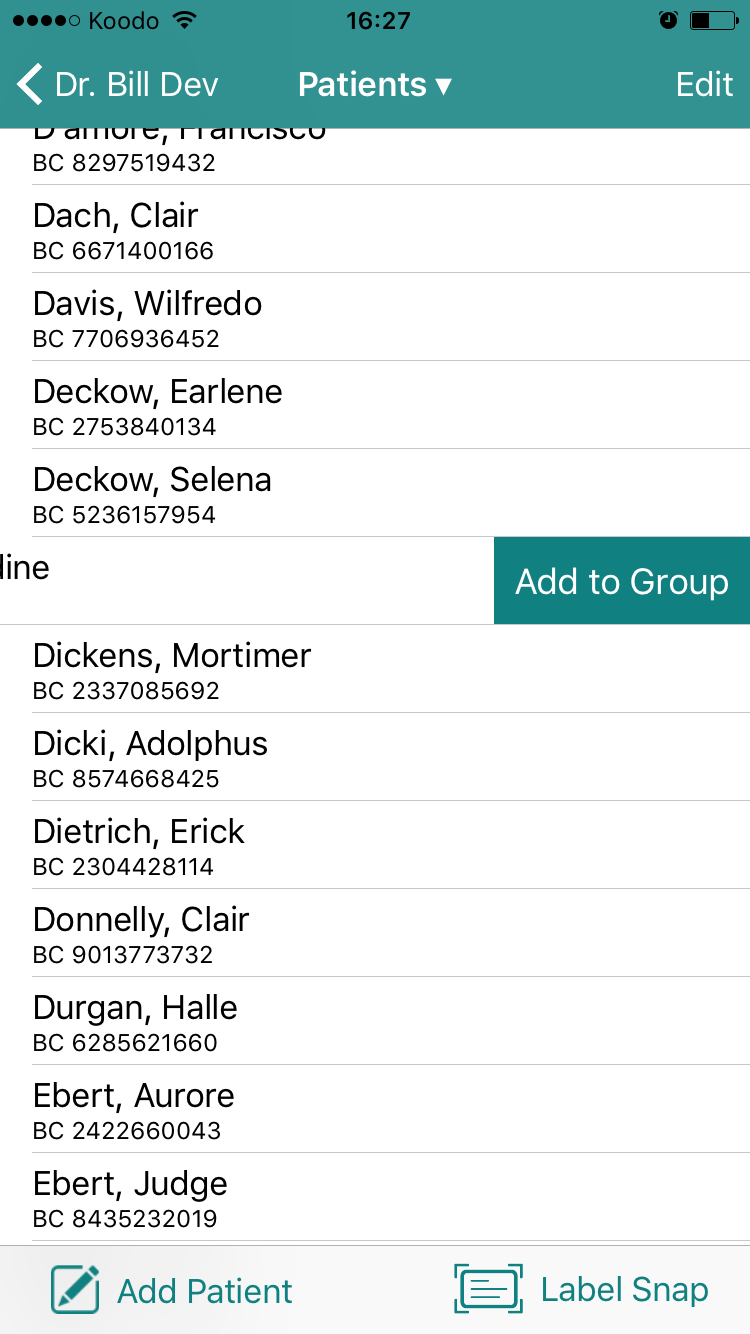Screen dimensions: 750x1334
Task: Open Dickens, Mortimer record
Action: click(x=375, y=669)
